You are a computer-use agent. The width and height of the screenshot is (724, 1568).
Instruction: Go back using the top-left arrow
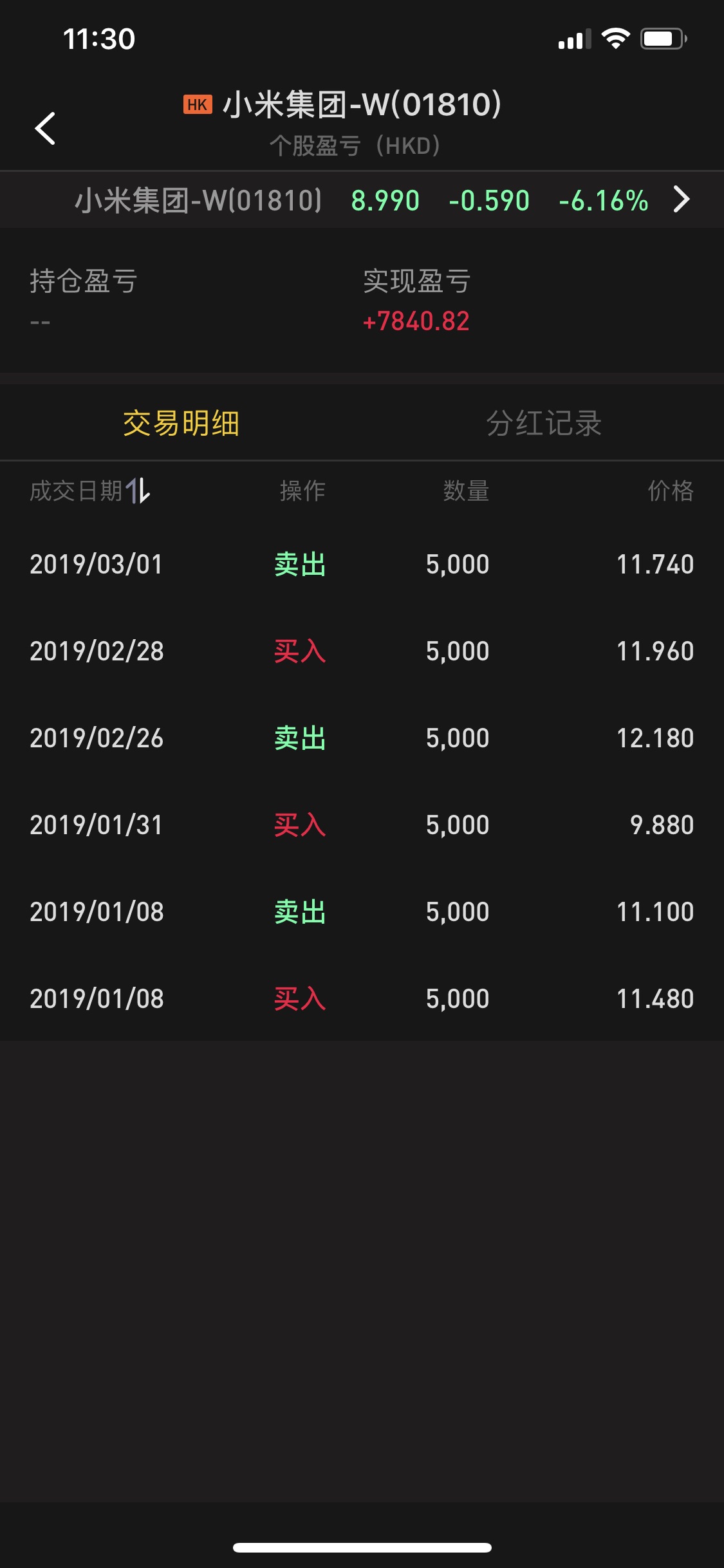(x=45, y=128)
